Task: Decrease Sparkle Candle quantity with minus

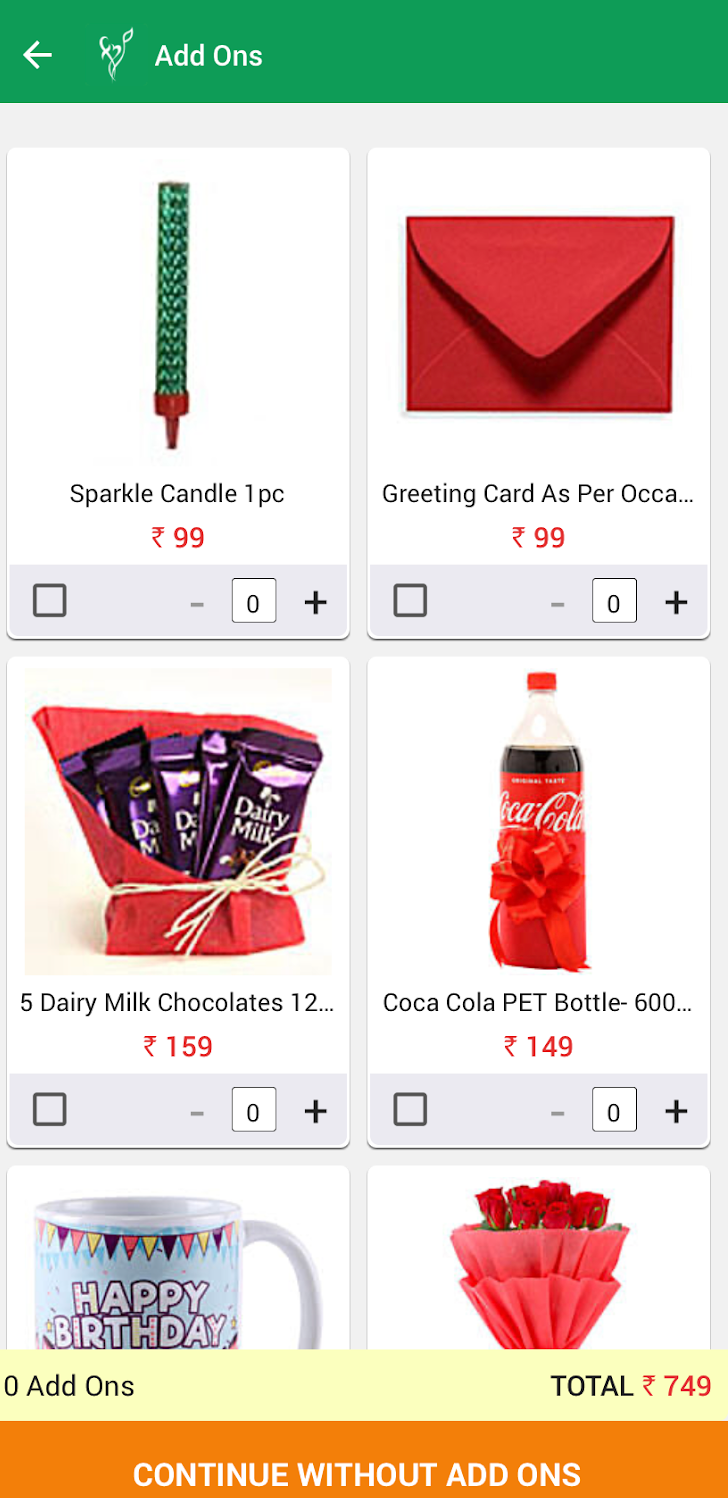Action: coord(197,604)
